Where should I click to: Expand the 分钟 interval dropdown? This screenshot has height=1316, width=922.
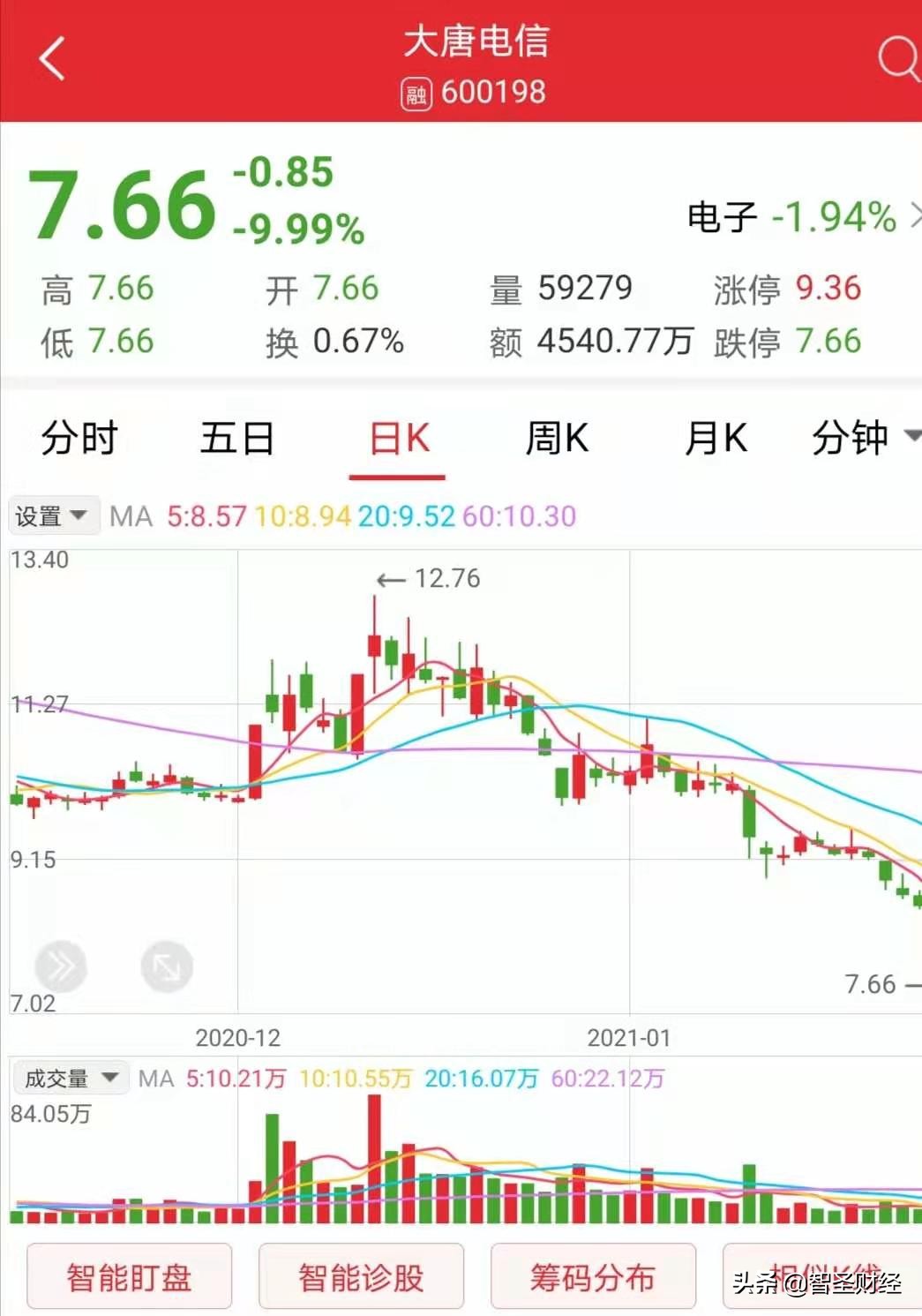863,438
